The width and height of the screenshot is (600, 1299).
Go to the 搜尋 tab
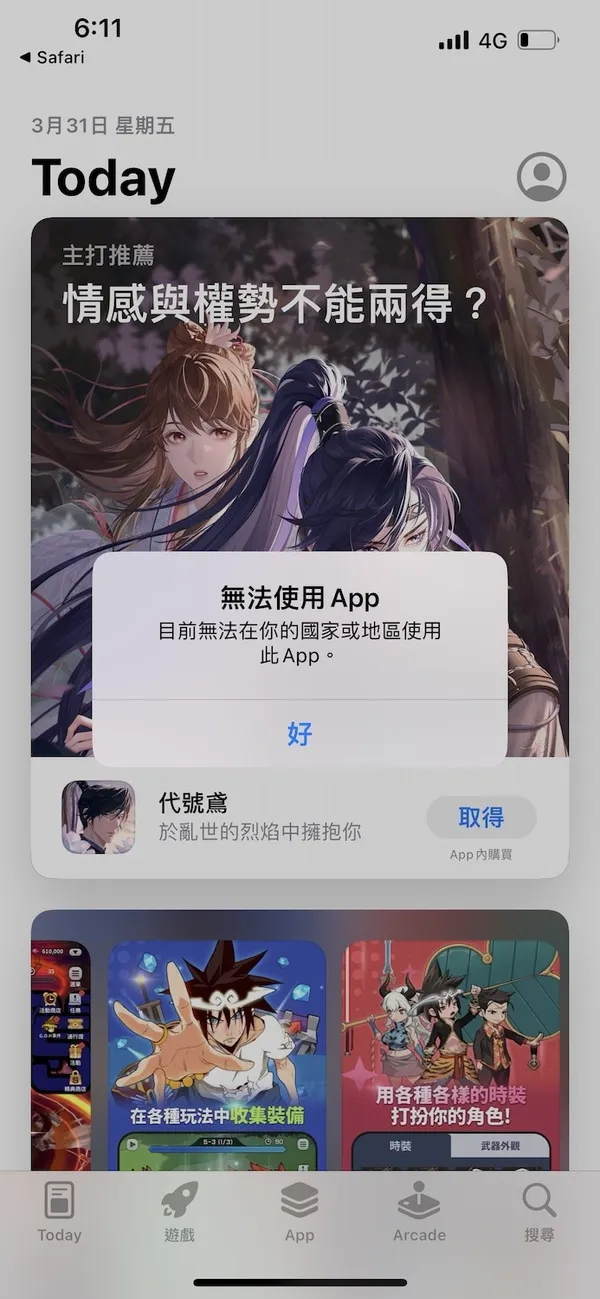click(539, 1212)
